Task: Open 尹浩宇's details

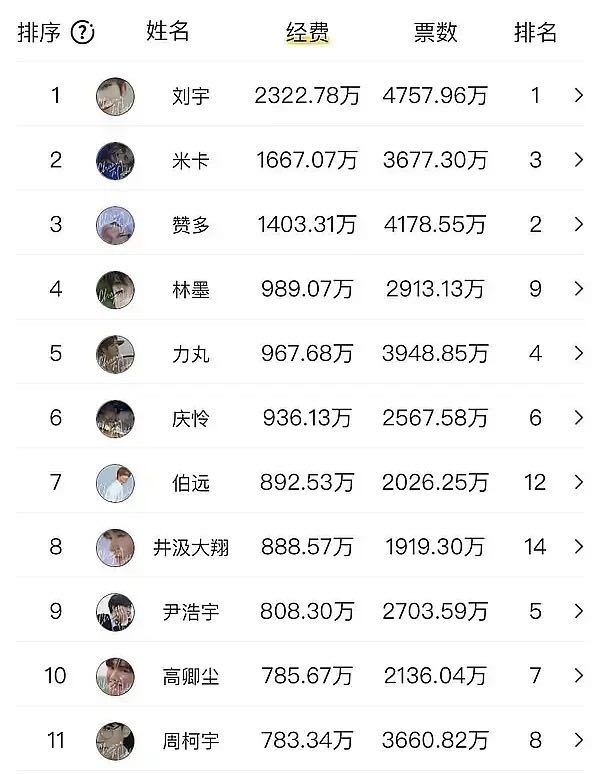Action: (x=578, y=611)
